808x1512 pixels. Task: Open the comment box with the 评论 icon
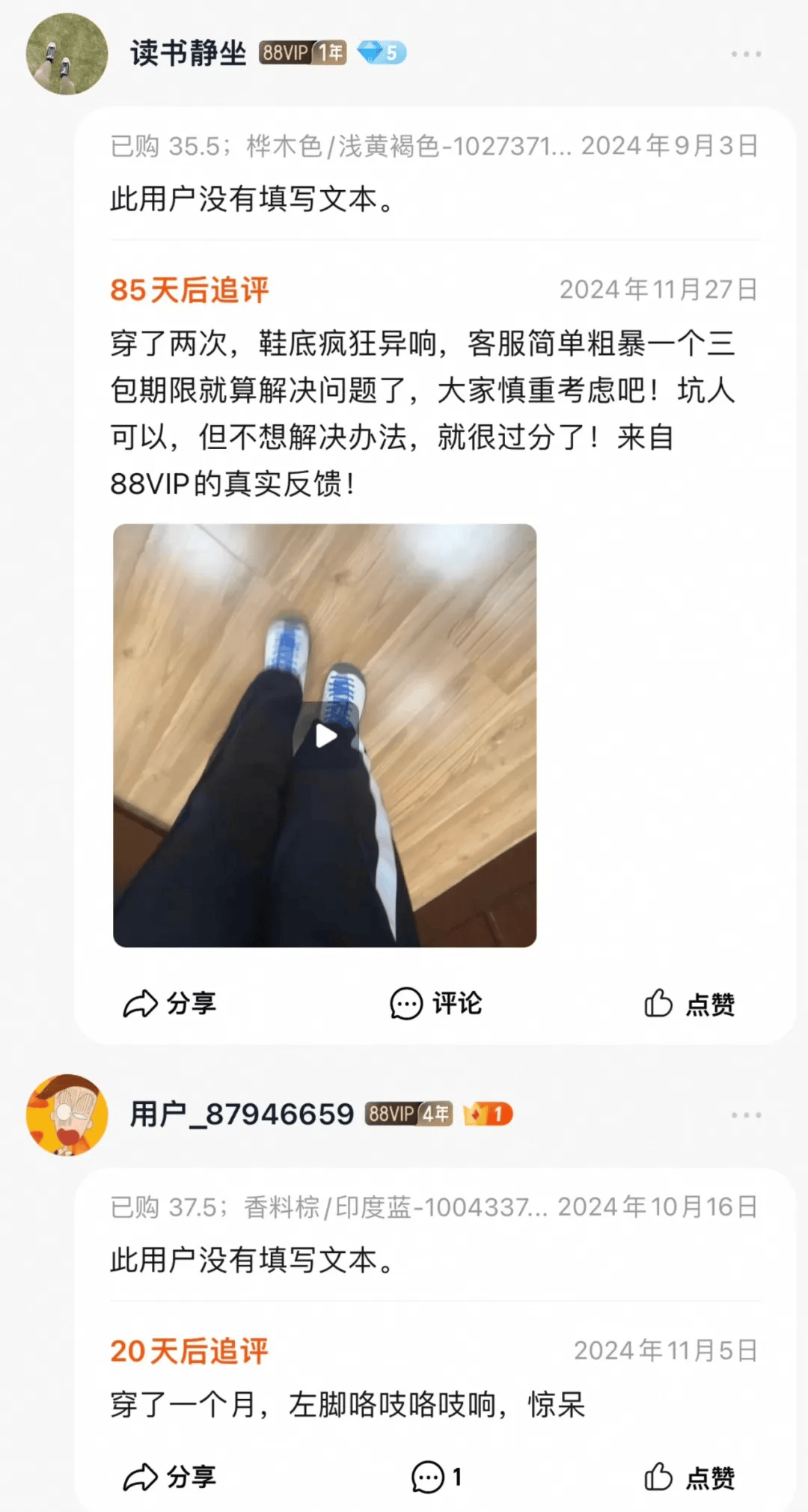pyautogui.click(x=435, y=1005)
